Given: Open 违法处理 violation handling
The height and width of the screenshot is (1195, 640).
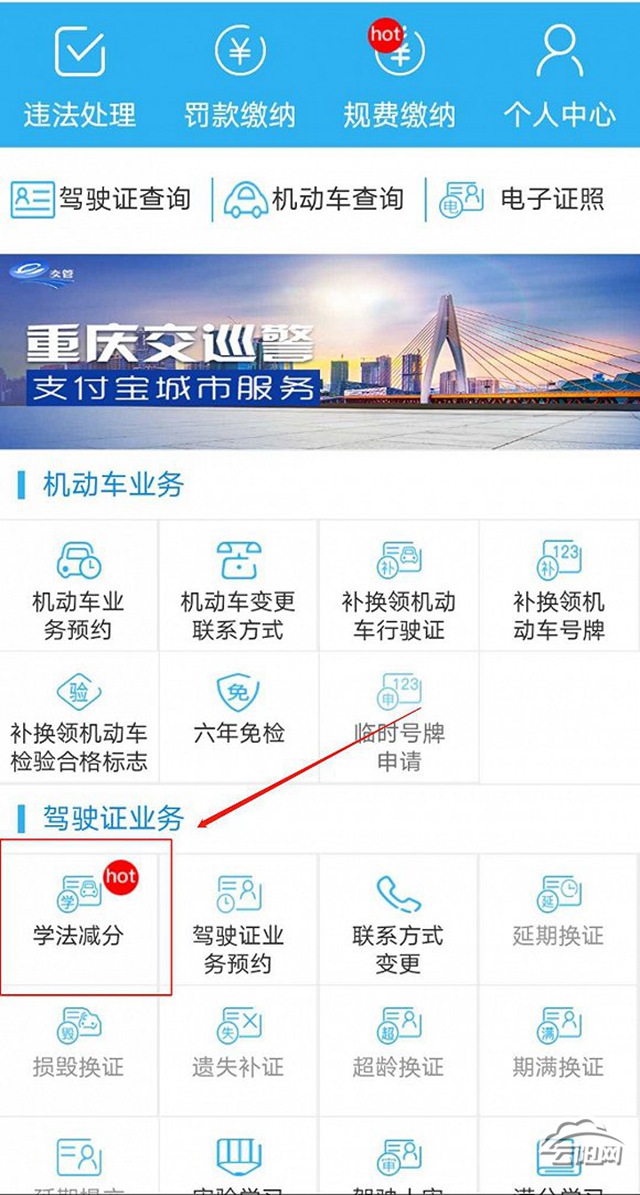Looking at the screenshot, I should click(x=79, y=76).
